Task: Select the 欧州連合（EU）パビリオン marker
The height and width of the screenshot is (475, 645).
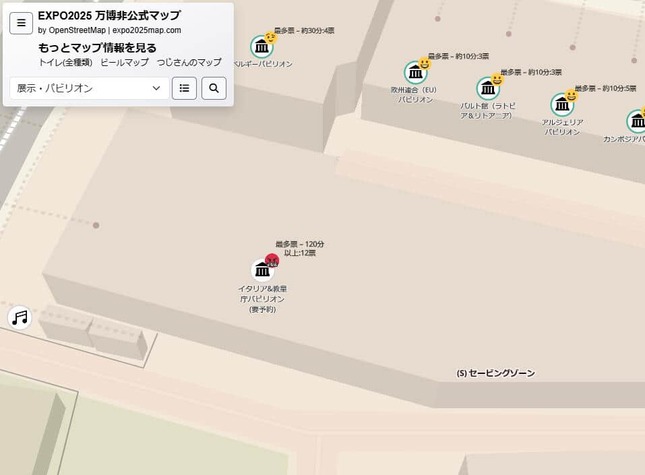Action: [x=415, y=73]
